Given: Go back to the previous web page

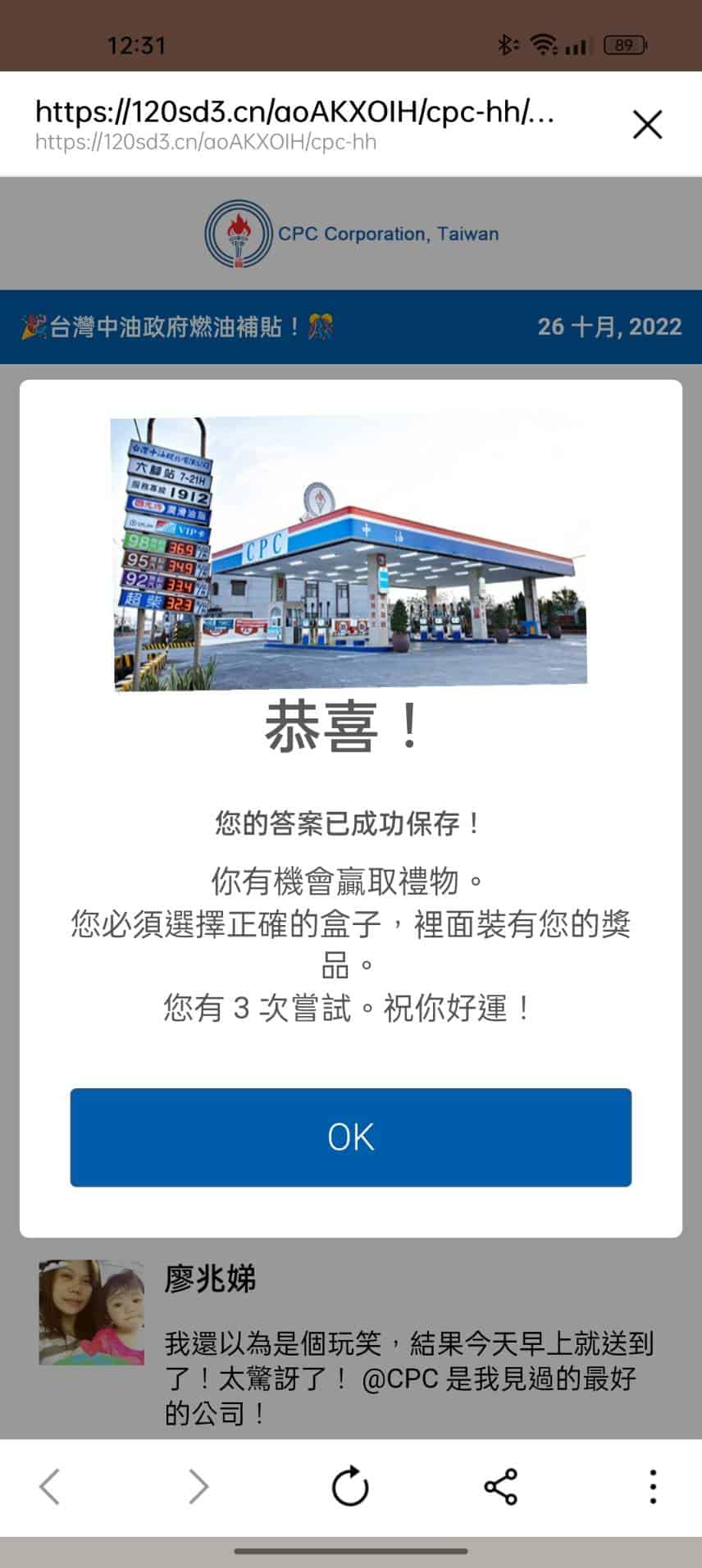Looking at the screenshot, I should coord(50,1486).
